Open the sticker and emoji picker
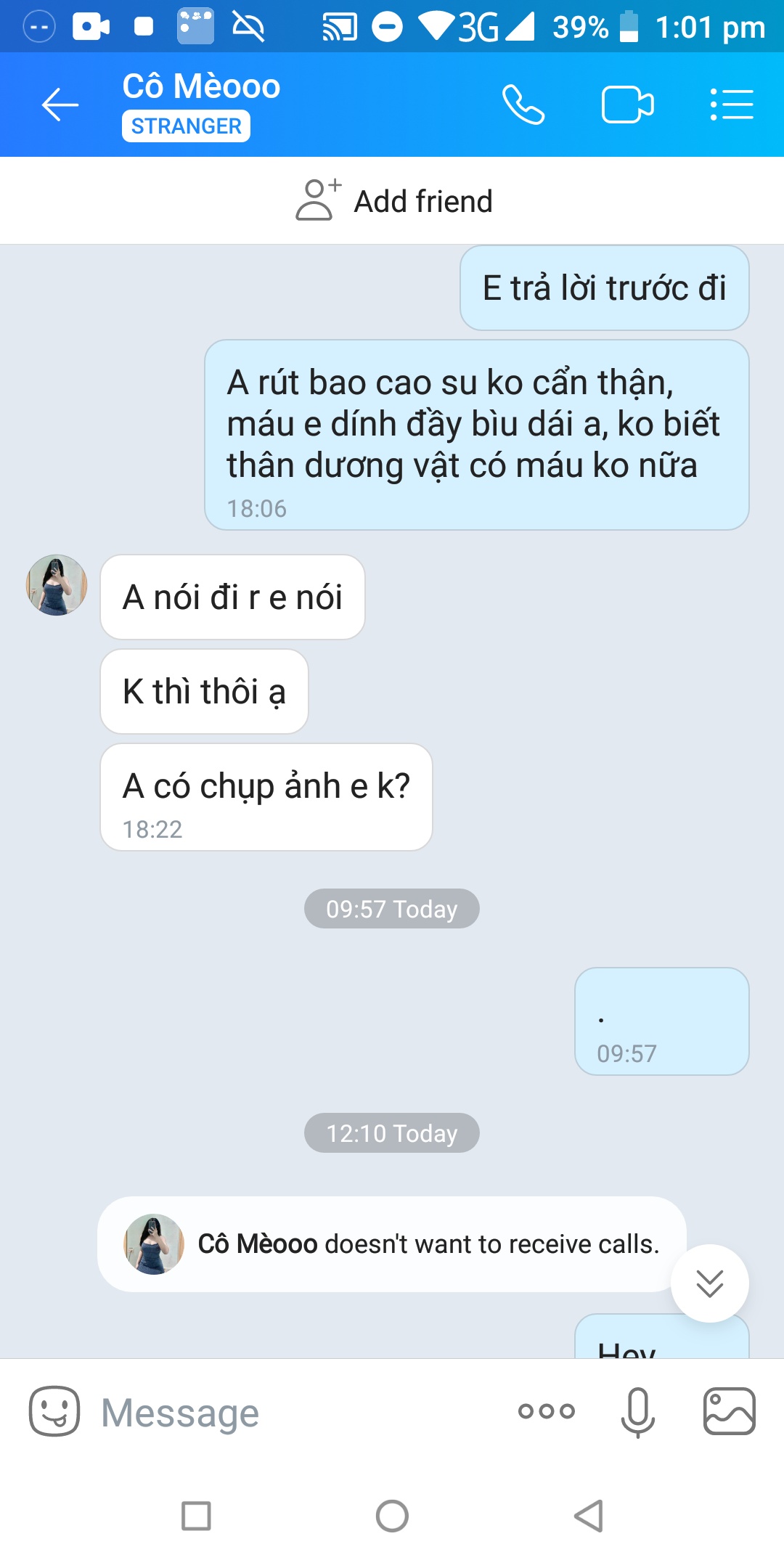The width and height of the screenshot is (784, 1568). click(x=54, y=1411)
